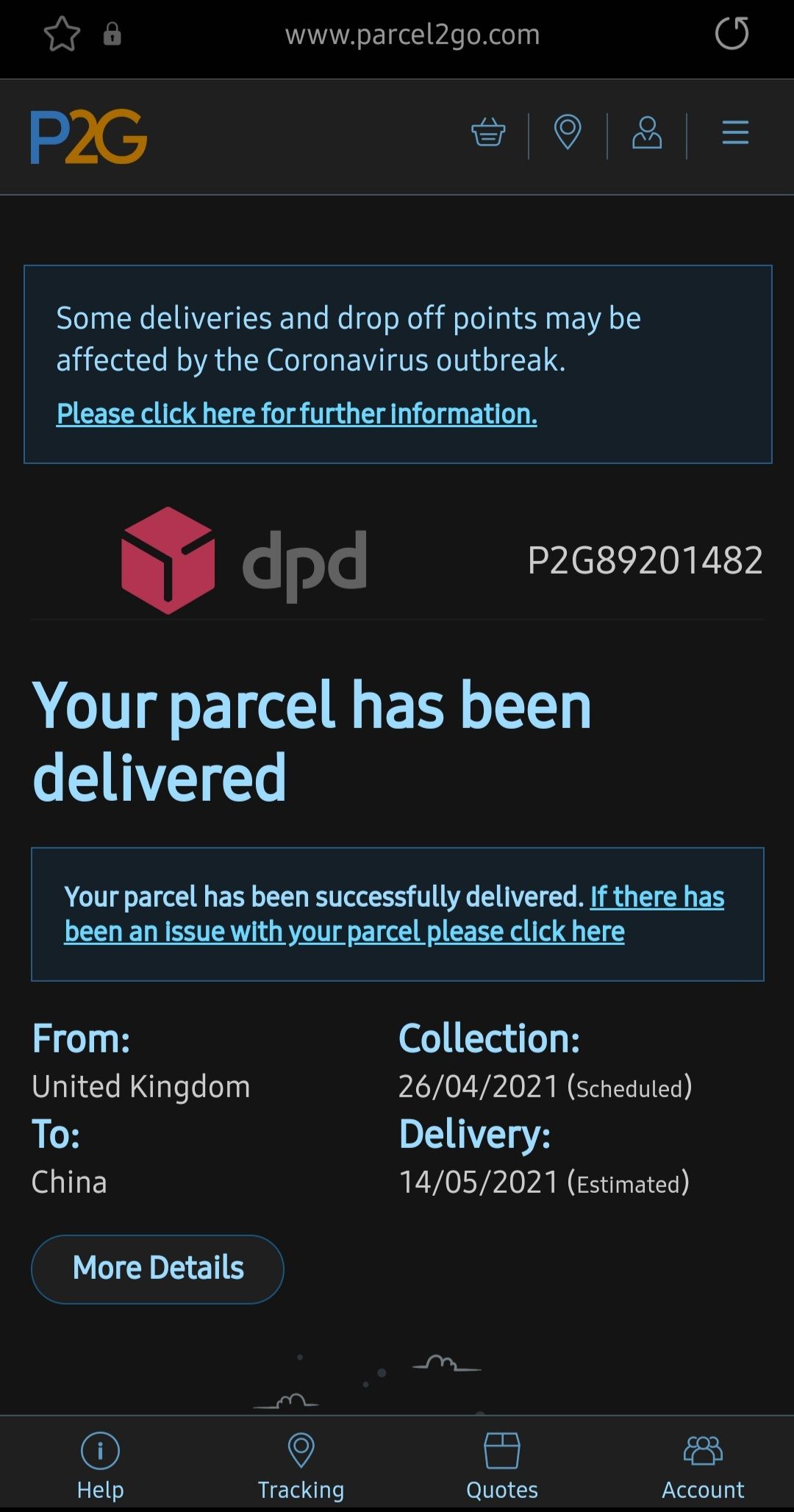Open the location pin in header

click(x=568, y=132)
